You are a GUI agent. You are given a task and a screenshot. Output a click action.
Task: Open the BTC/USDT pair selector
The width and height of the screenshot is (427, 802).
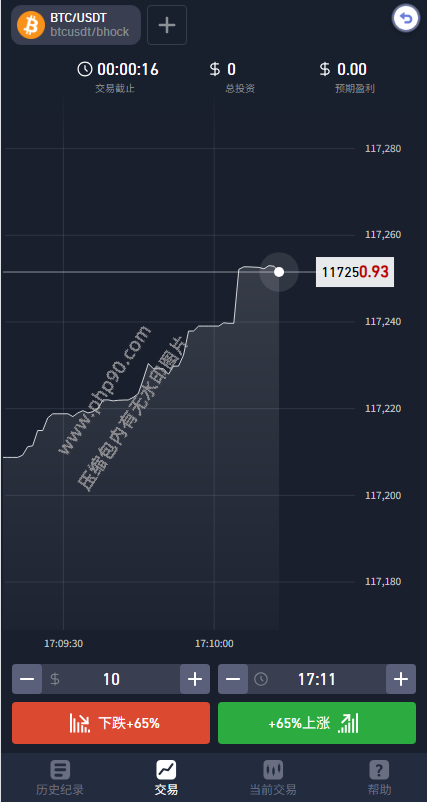(x=76, y=25)
